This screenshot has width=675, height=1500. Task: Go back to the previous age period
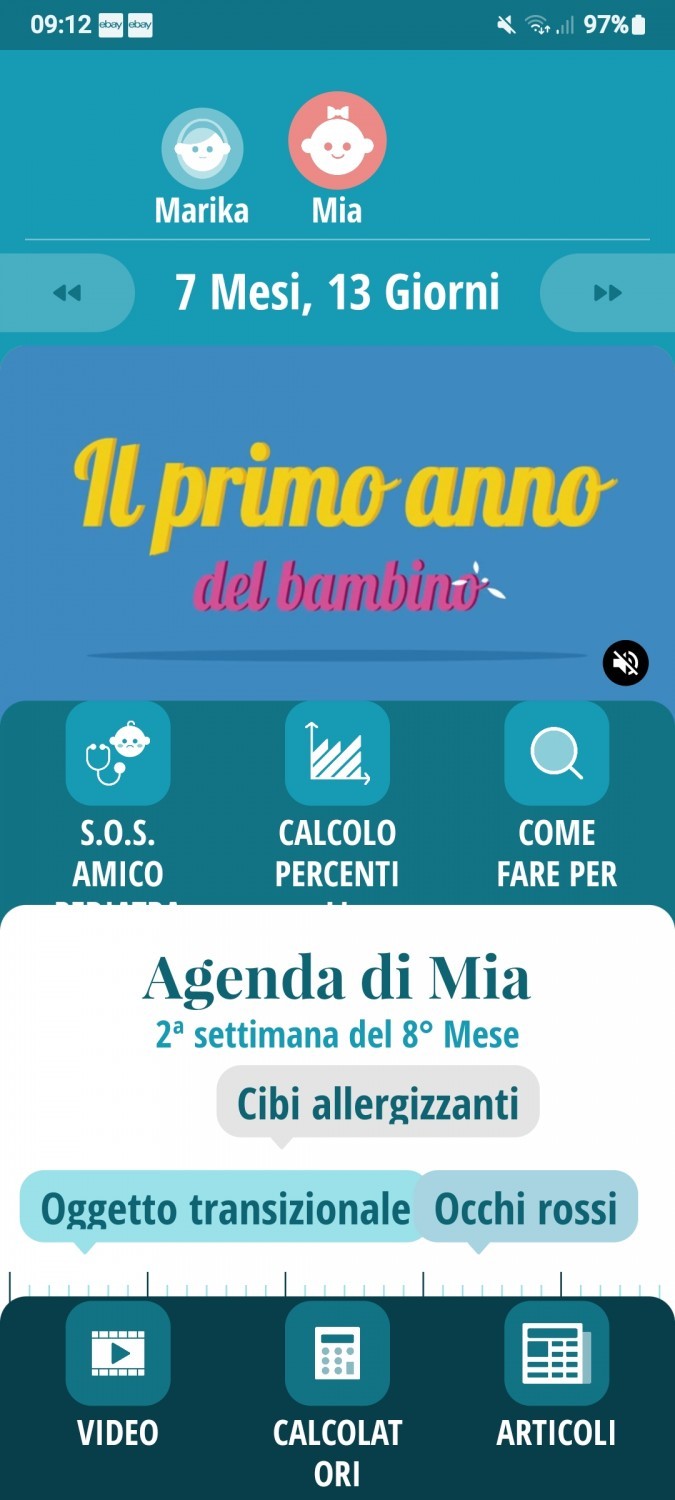click(x=66, y=293)
